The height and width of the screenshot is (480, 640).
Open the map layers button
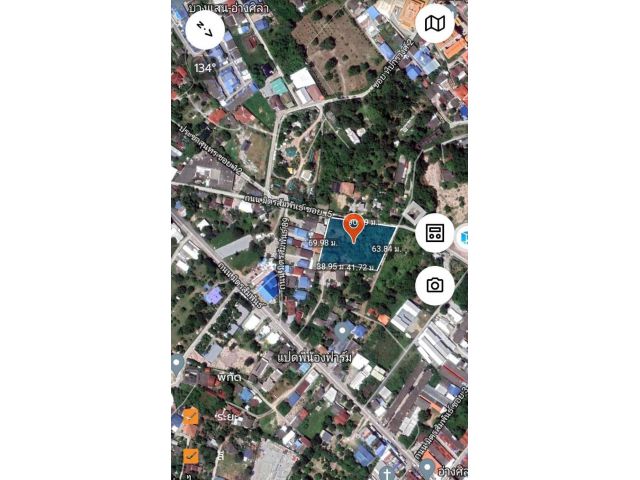pyautogui.click(x=435, y=23)
